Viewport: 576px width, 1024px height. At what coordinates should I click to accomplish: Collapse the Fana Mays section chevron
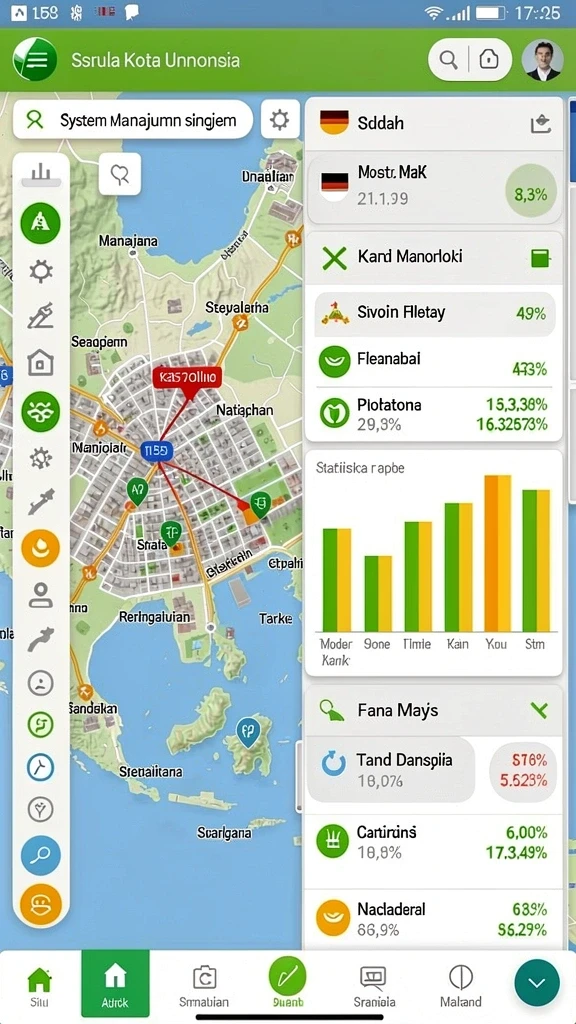click(x=539, y=710)
